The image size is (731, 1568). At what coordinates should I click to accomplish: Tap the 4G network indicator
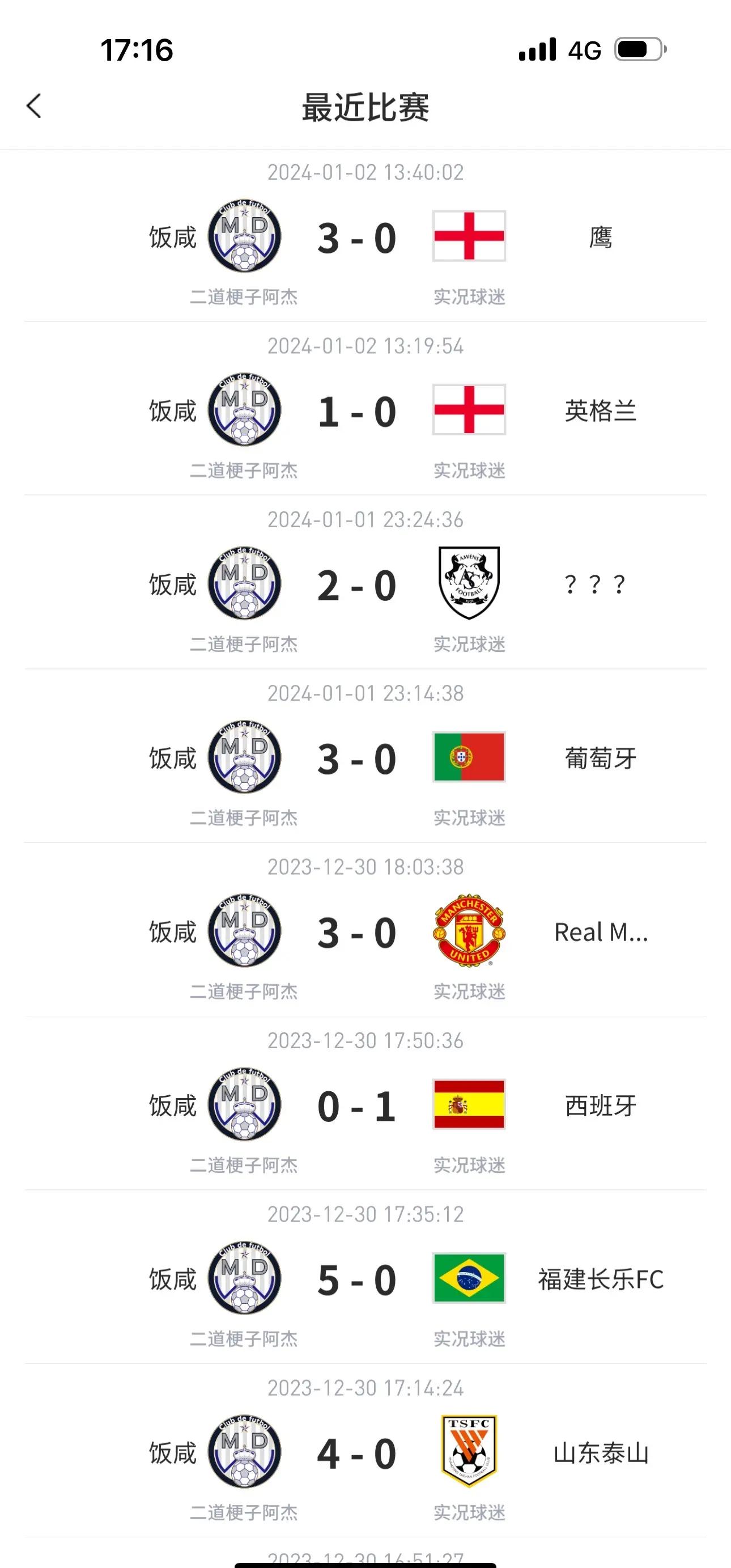pos(584,50)
